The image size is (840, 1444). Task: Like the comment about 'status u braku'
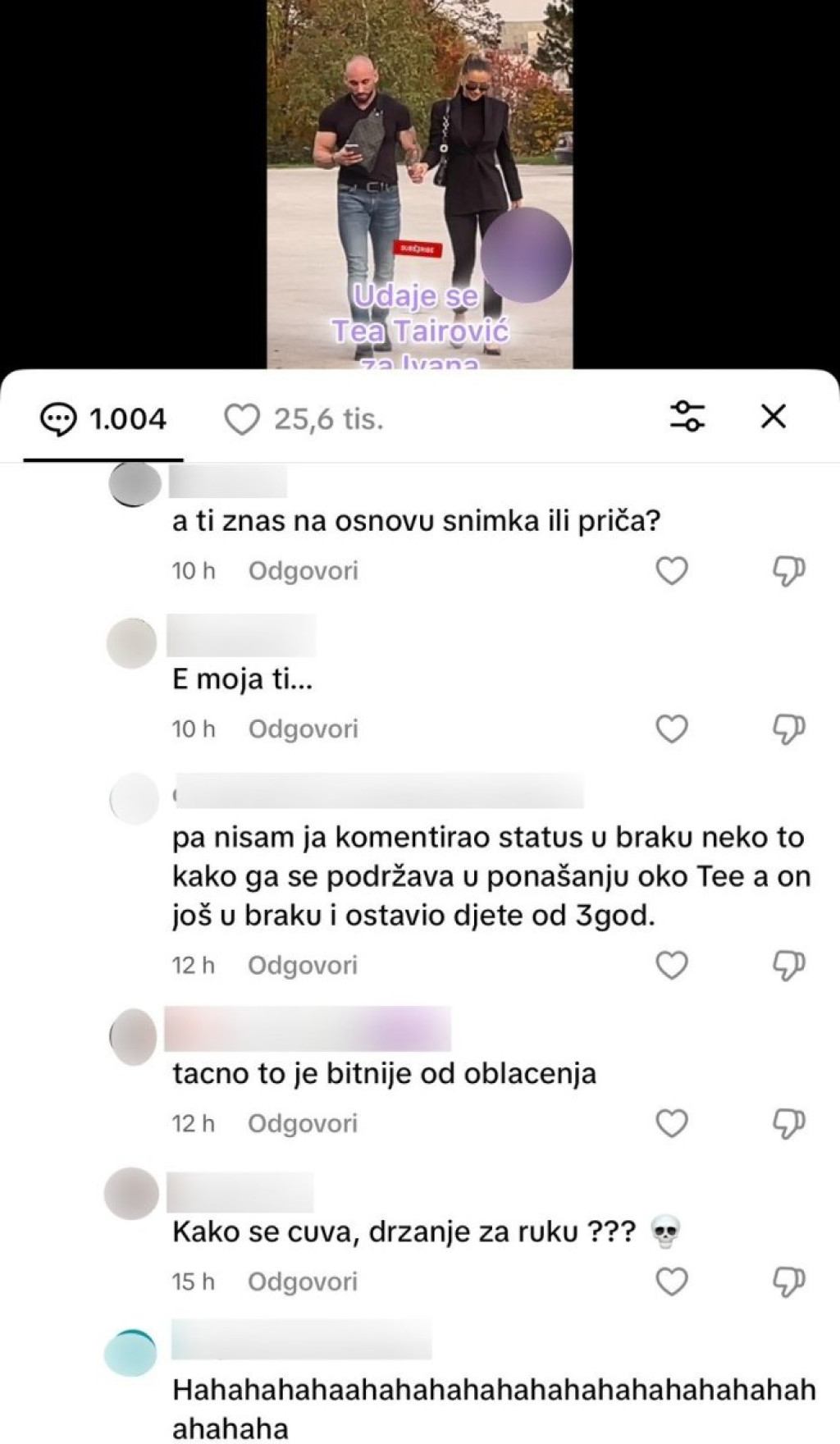[672, 965]
